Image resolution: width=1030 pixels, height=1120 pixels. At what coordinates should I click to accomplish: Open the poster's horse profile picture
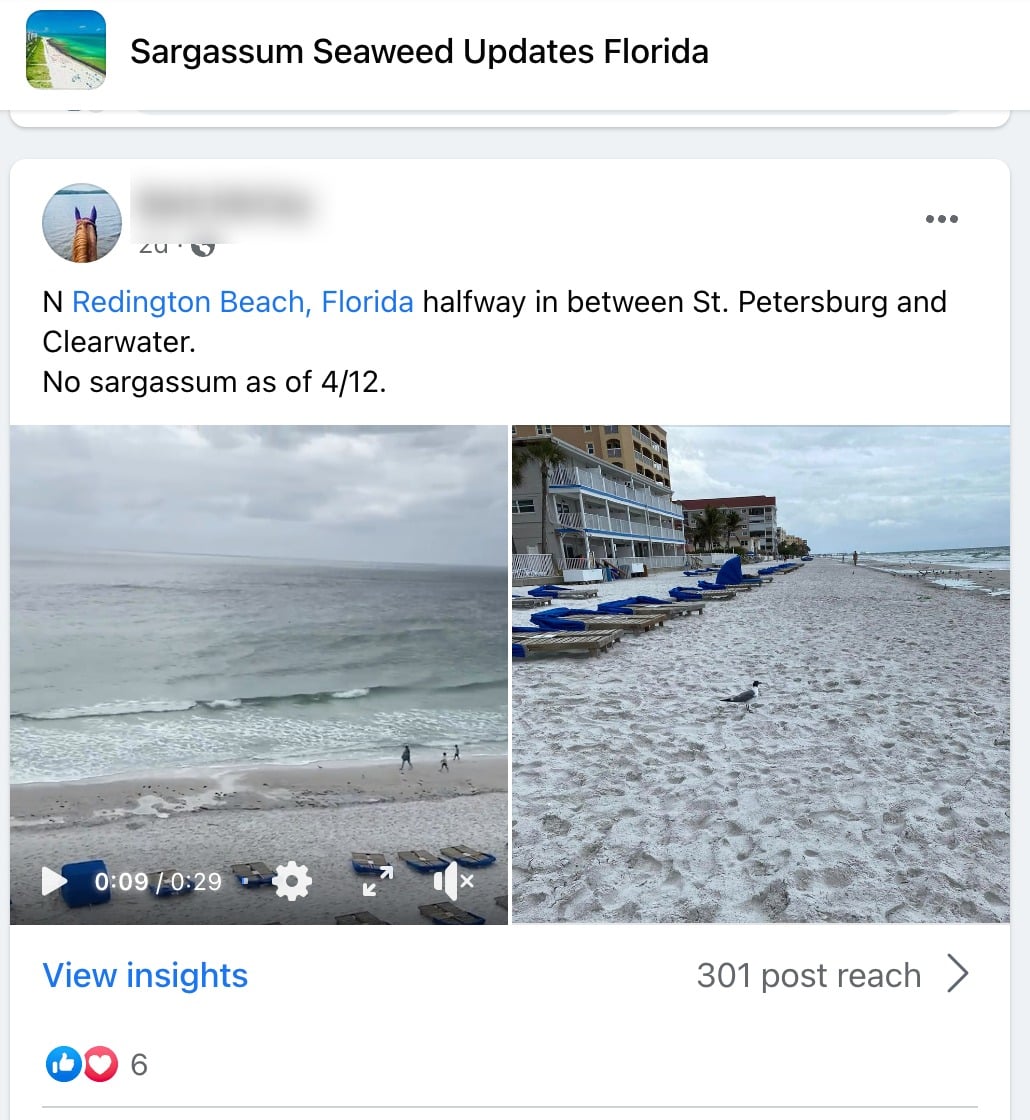[x=82, y=223]
